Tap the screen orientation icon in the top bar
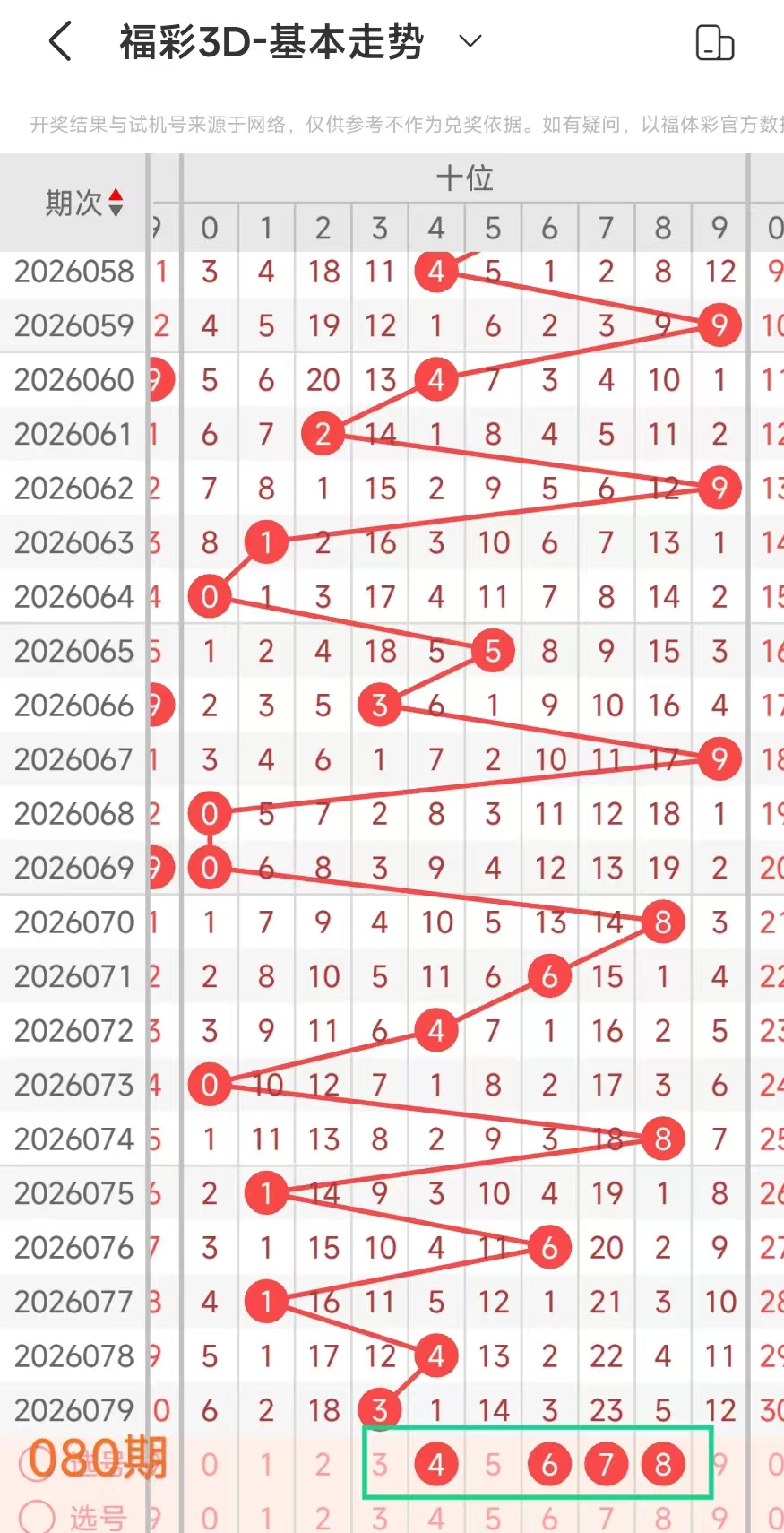Viewport: 784px width, 1533px height. coord(714,42)
